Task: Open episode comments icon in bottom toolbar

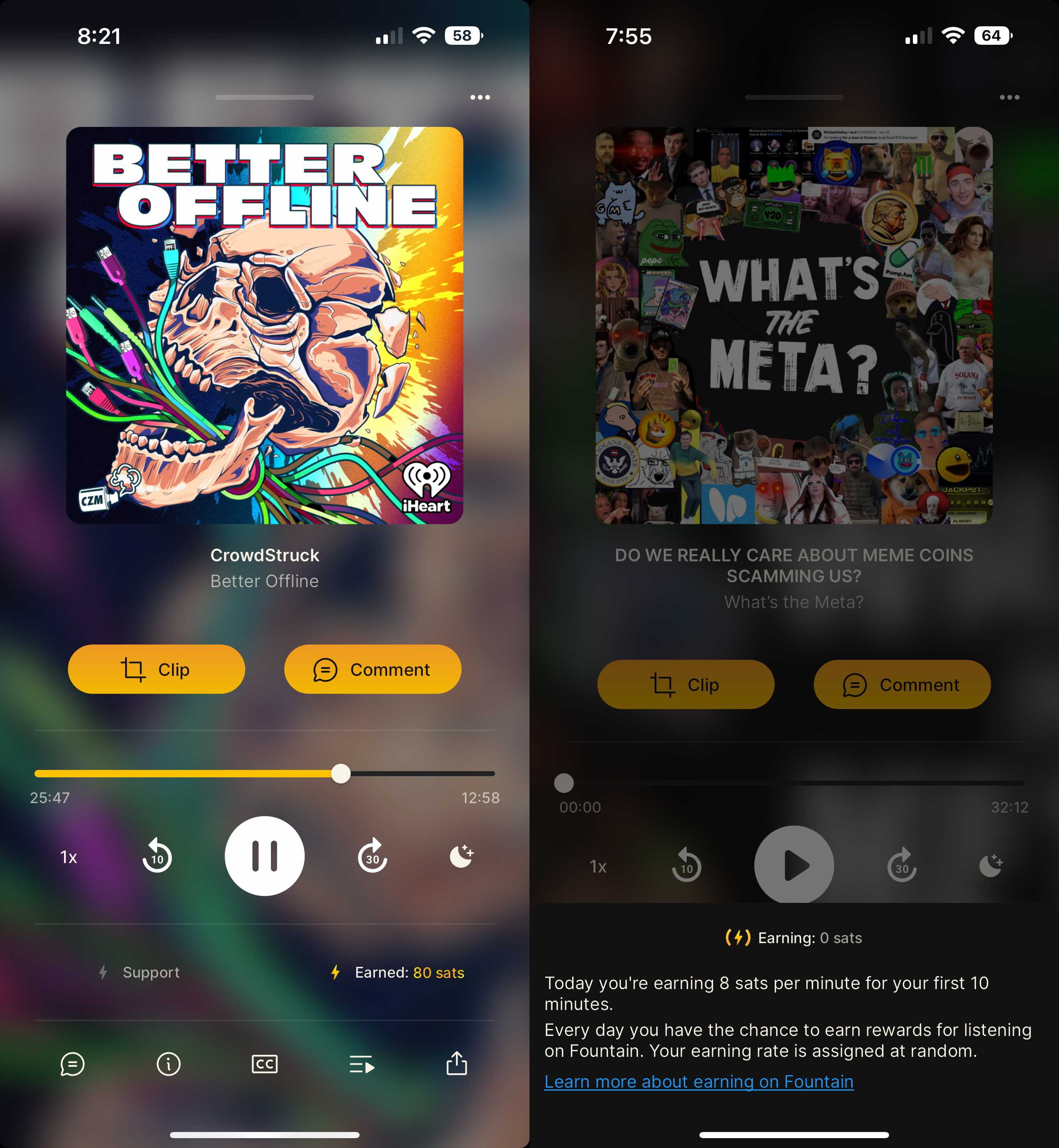Action: (x=72, y=1064)
